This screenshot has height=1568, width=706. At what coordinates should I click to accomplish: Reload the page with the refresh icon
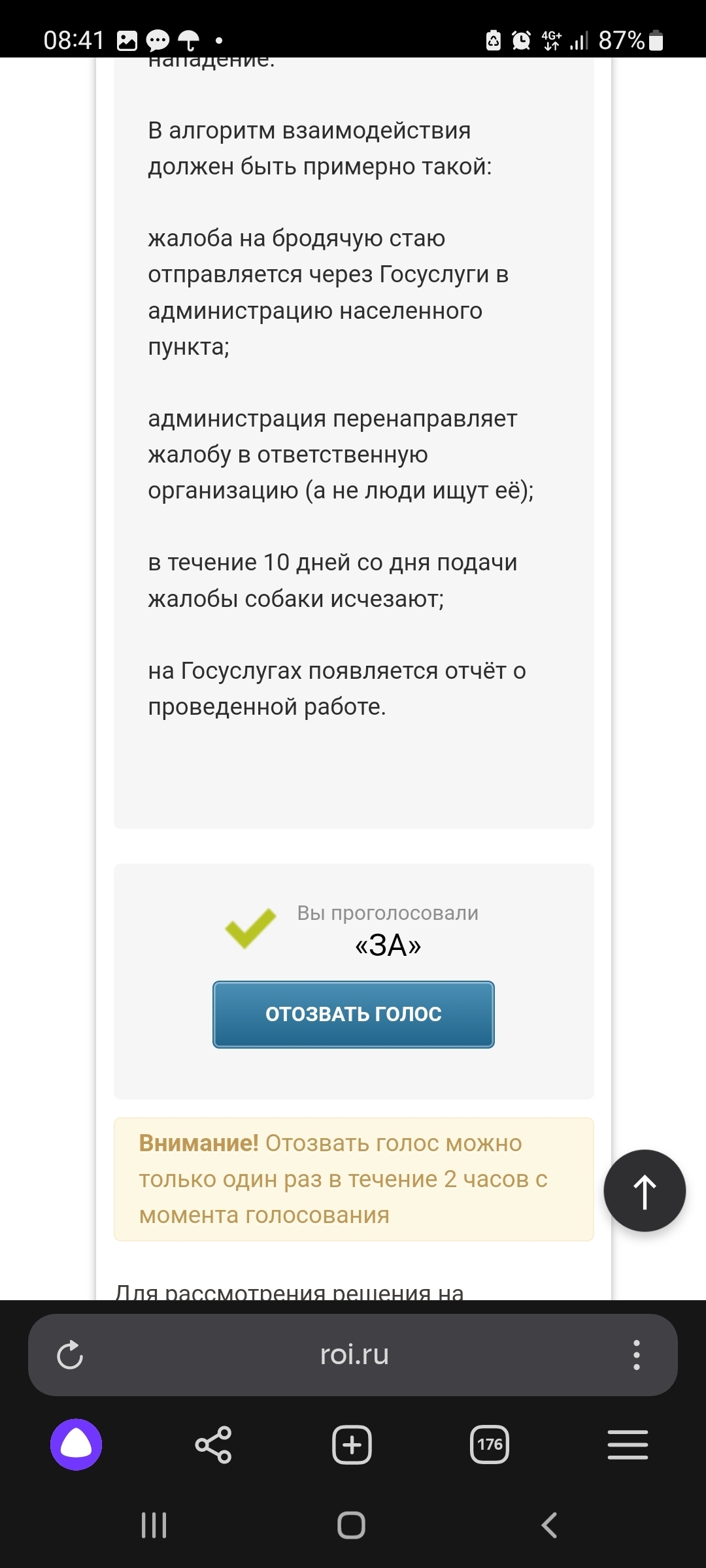pos(70,1355)
